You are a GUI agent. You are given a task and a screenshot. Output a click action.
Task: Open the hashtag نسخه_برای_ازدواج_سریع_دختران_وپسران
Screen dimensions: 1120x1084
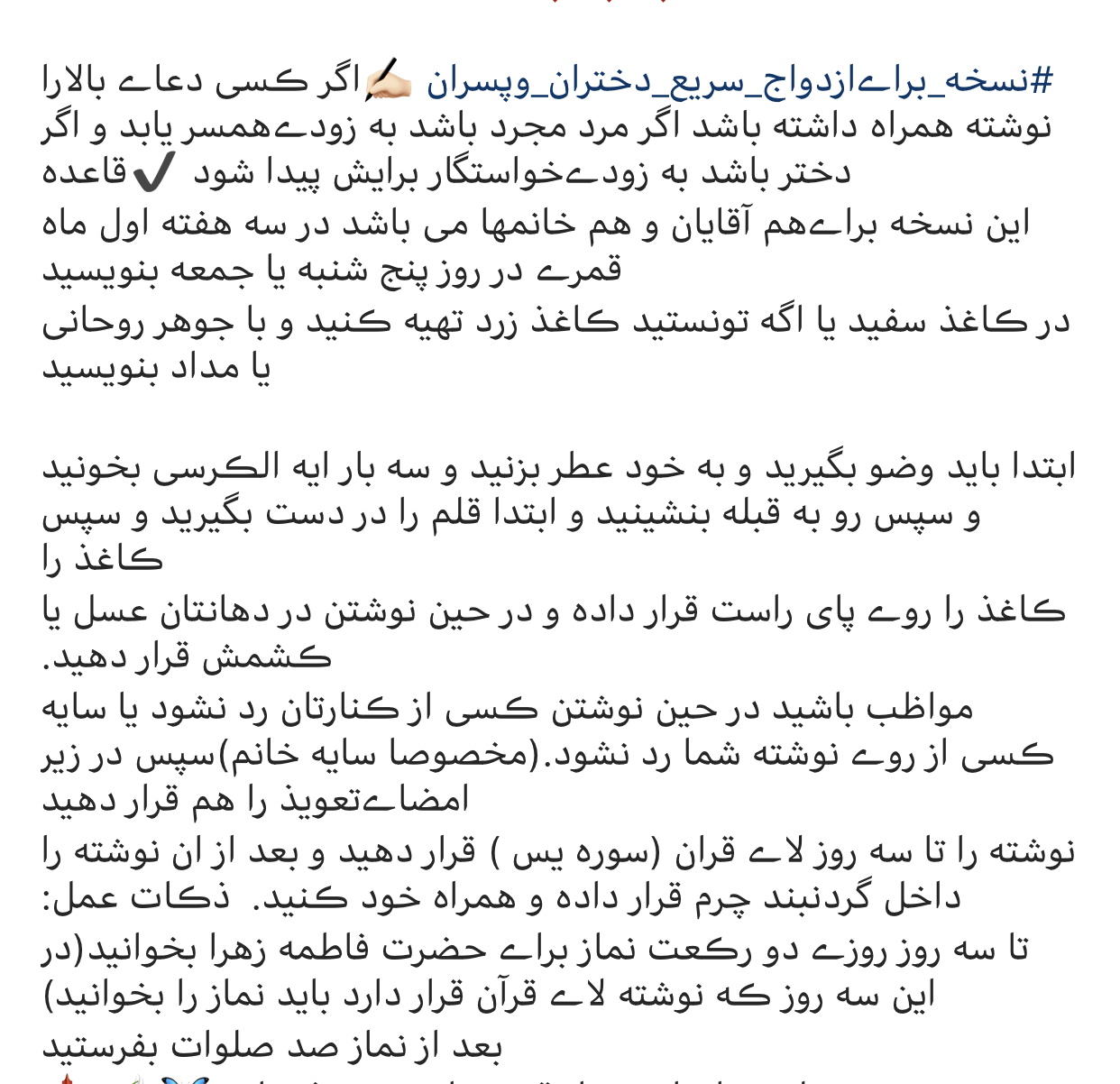[739, 81]
